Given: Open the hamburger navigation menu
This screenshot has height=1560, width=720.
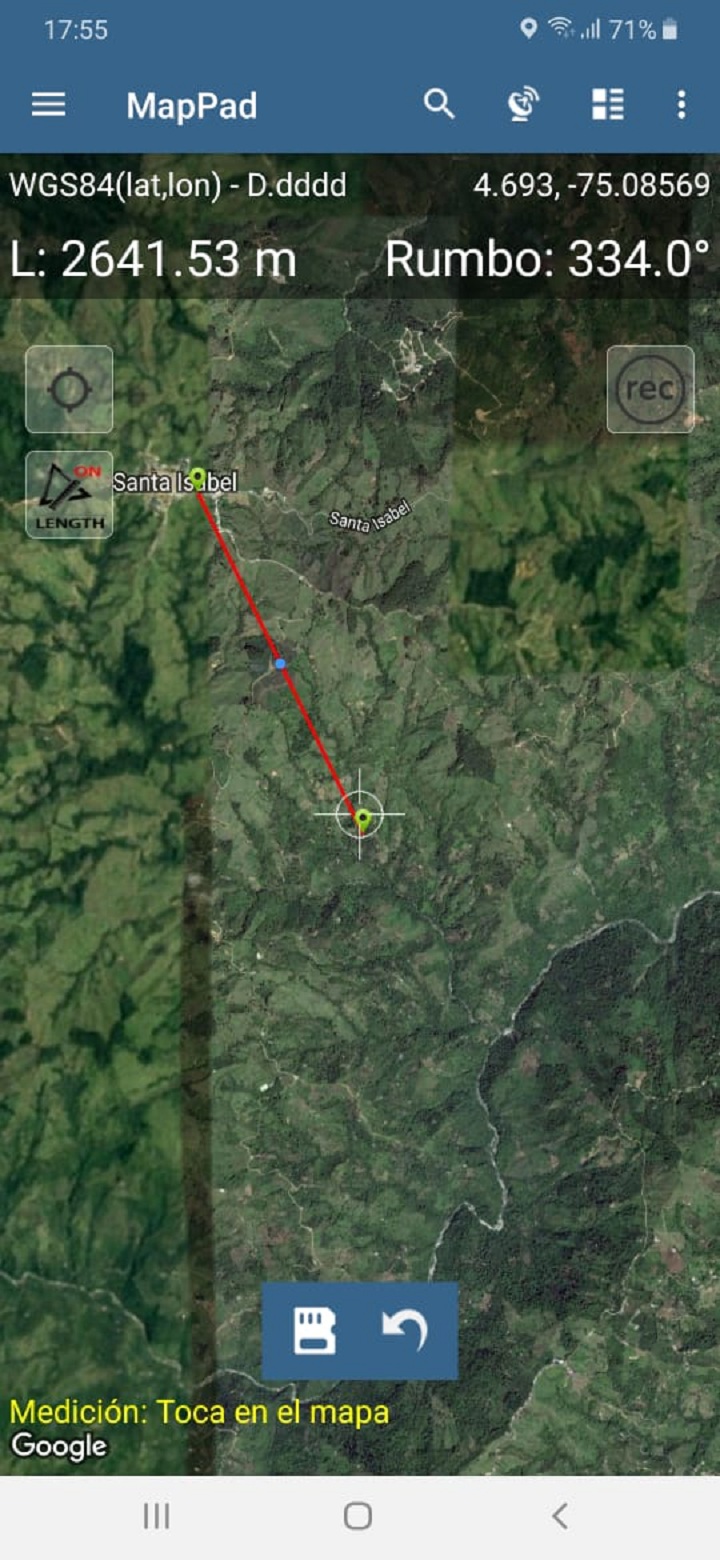Looking at the screenshot, I should (48, 105).
